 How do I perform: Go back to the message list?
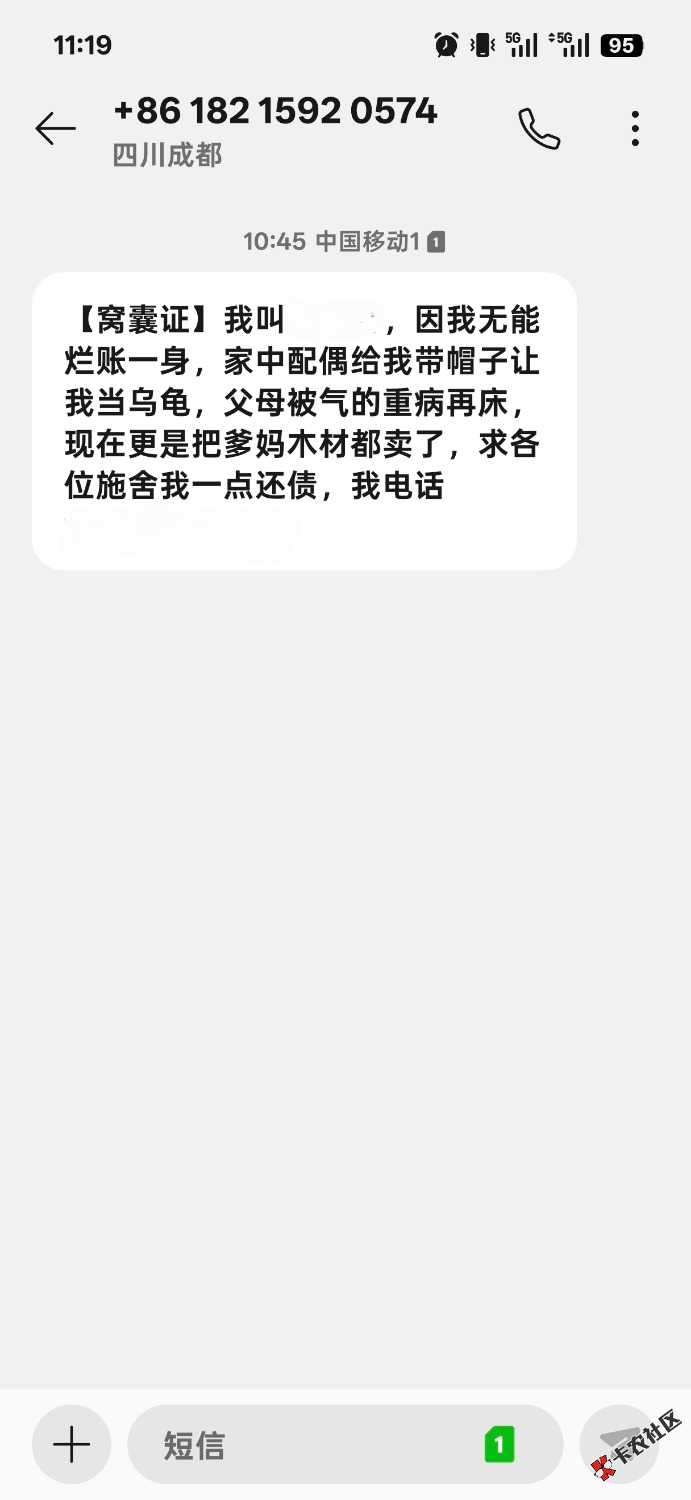pyautogui.click(x=55, y=128)
